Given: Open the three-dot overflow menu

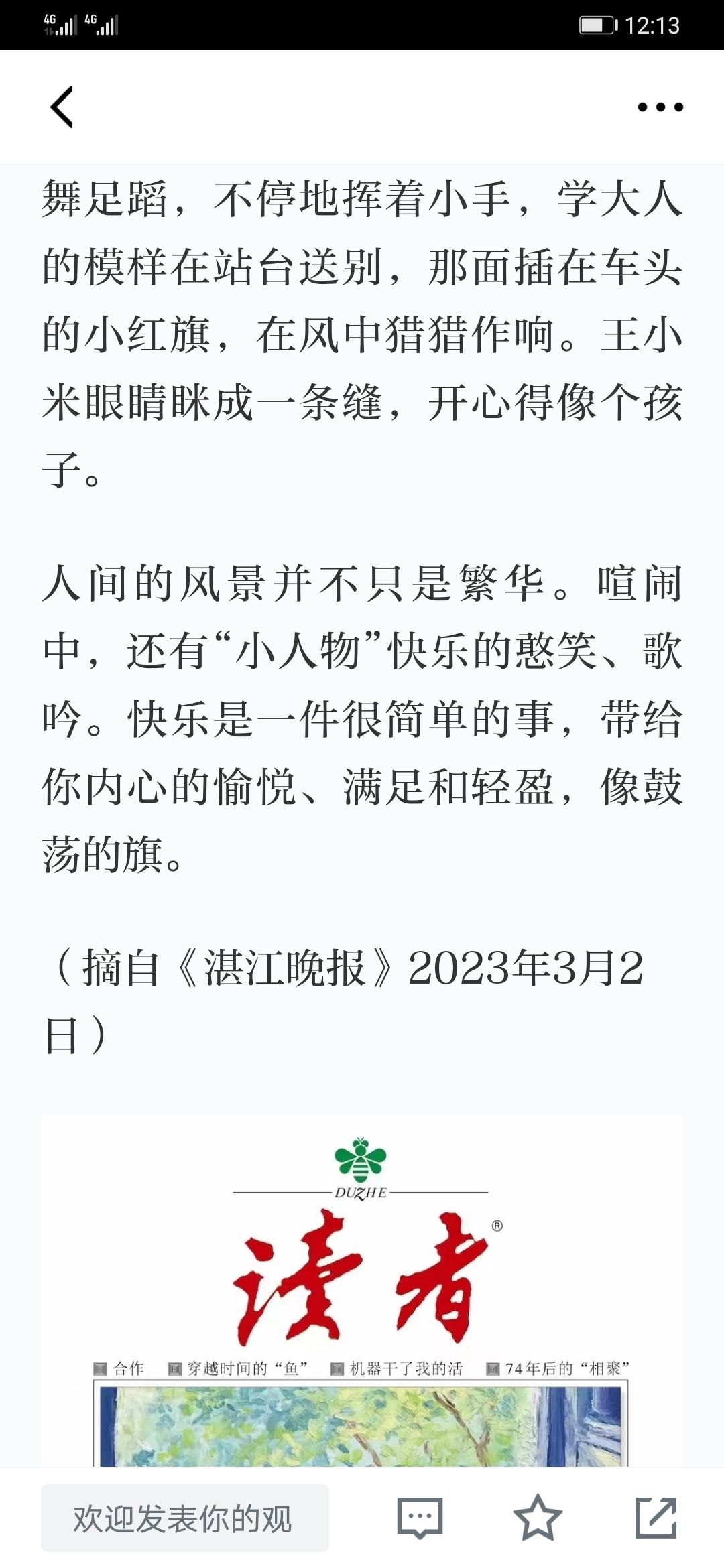Looking at the screenshot, I should point(660,107).
